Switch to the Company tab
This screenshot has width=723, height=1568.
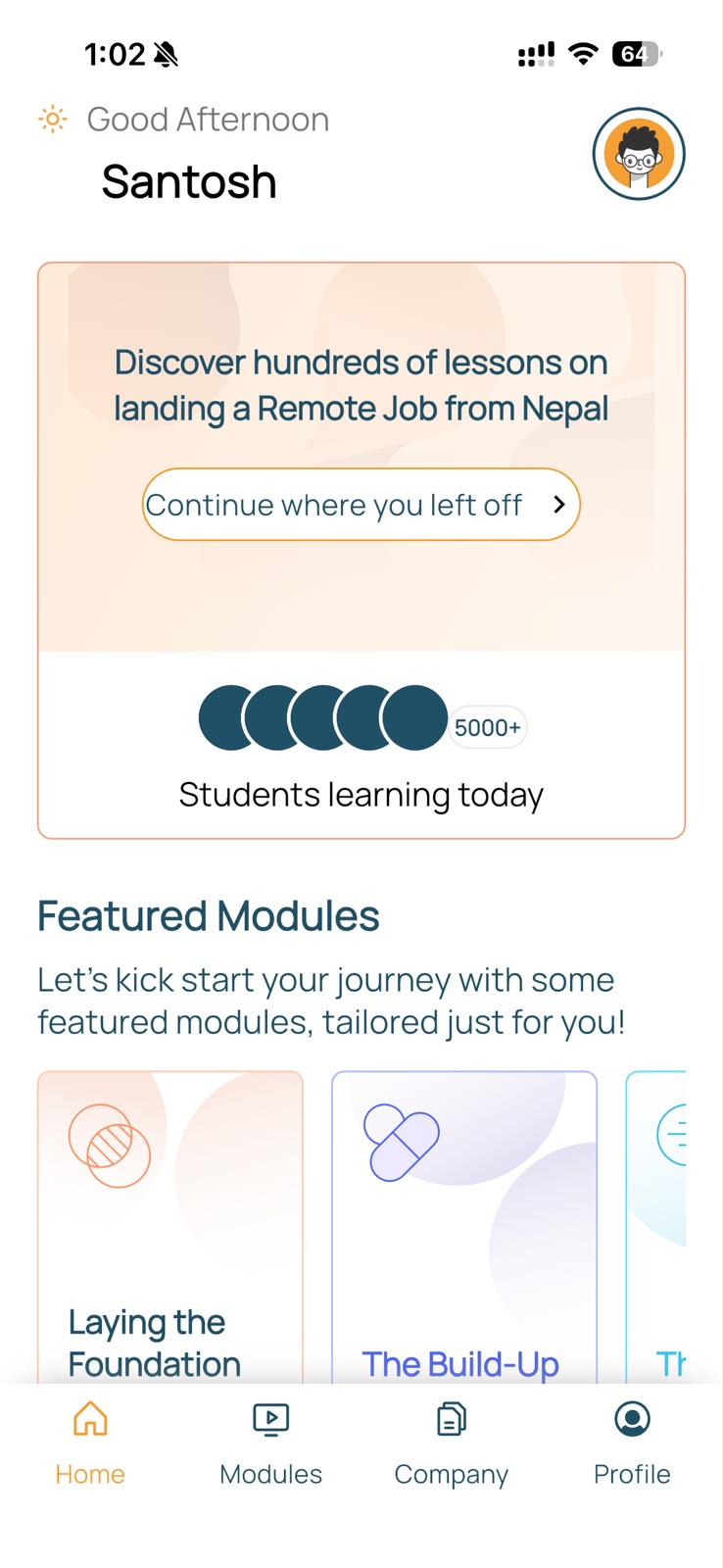452,1445
